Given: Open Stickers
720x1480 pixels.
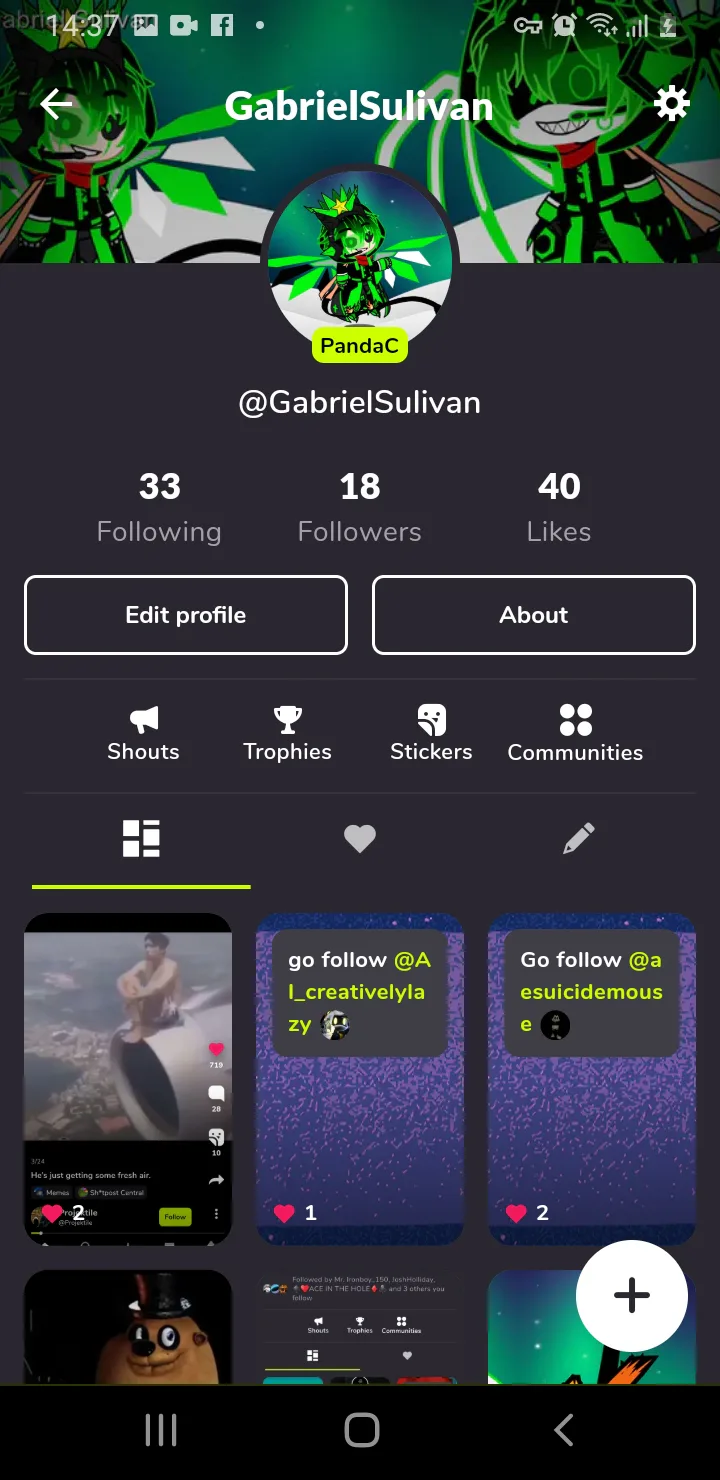Looking at the screenshot, I should click(x=431, y=733).
